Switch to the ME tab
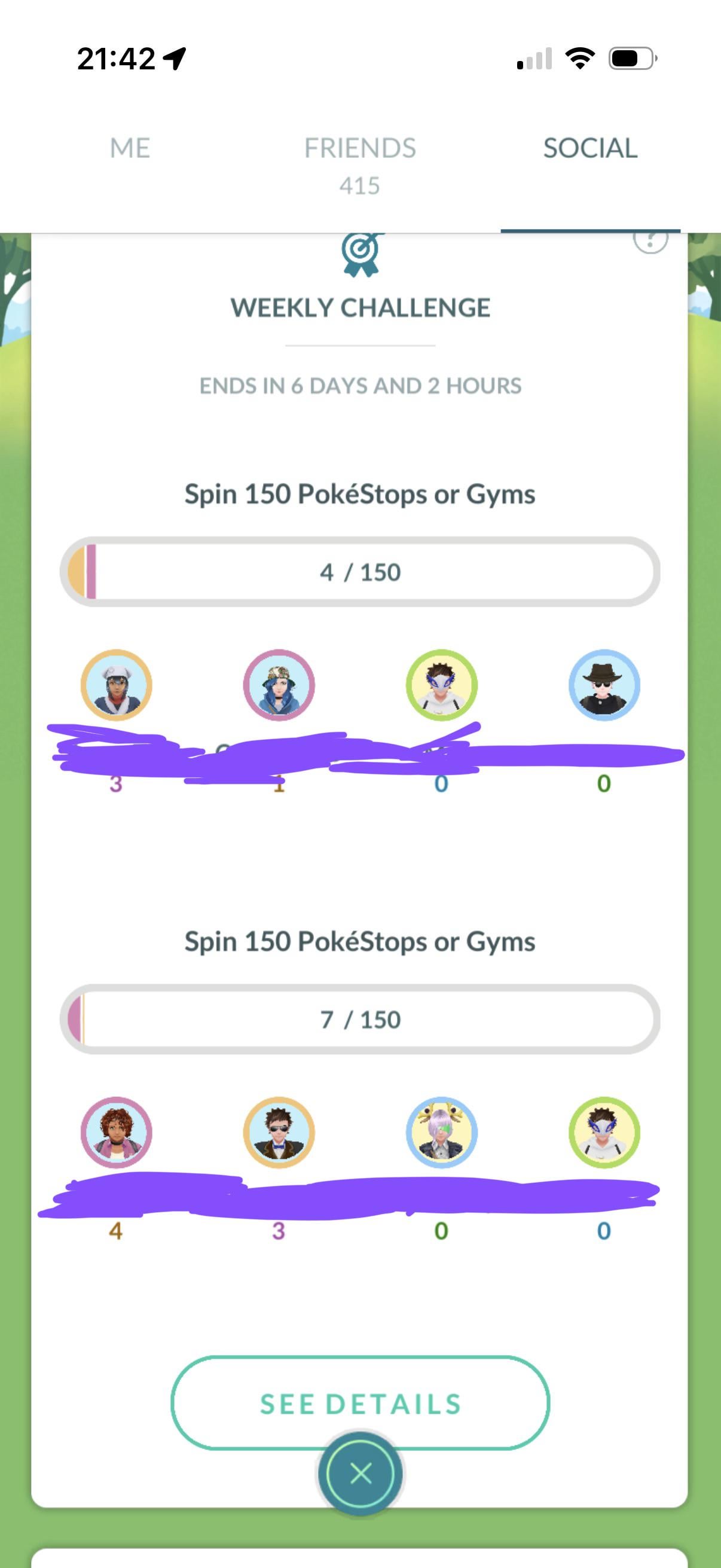Image resolution: width=721 pixels, height=1568 pixels. pyautogui.click(x=130, y=148)
